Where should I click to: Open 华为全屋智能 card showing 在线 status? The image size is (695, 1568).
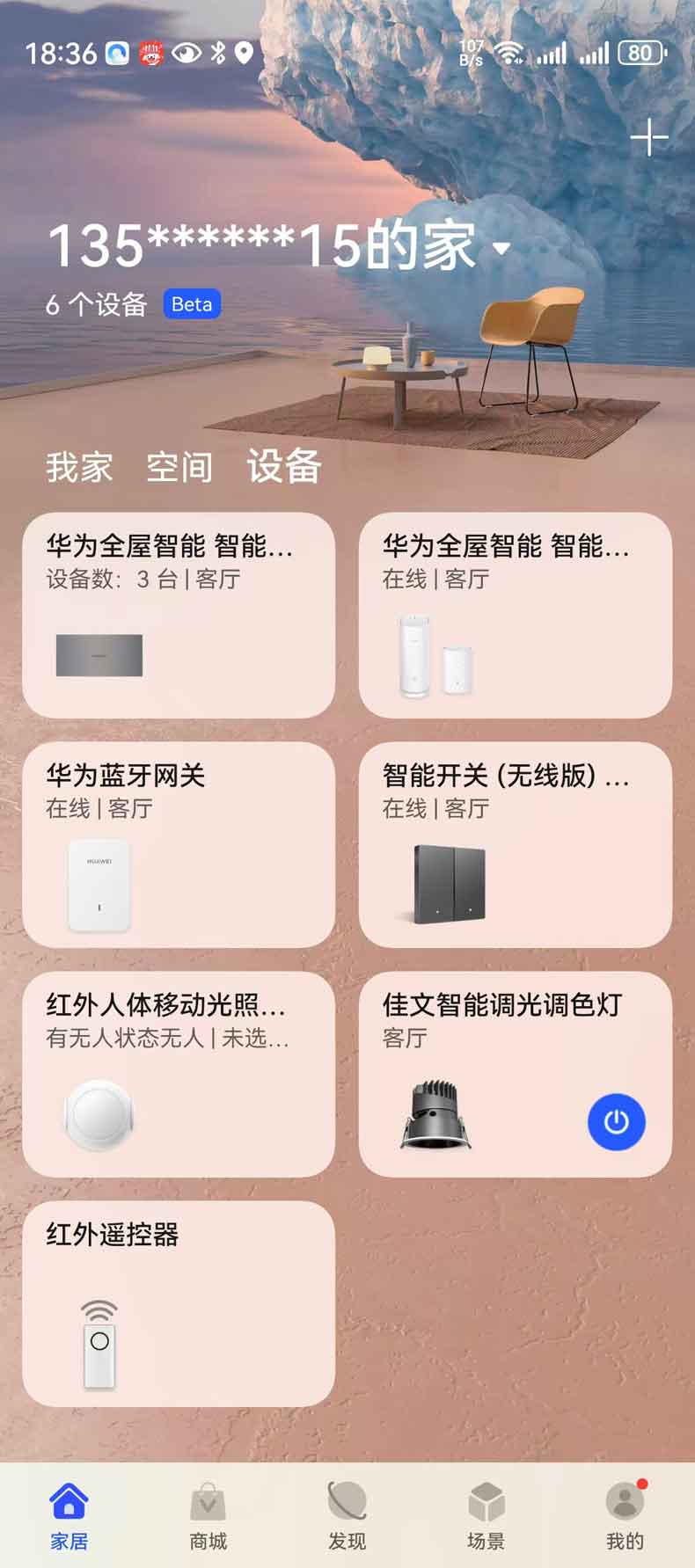coord(515,615)
